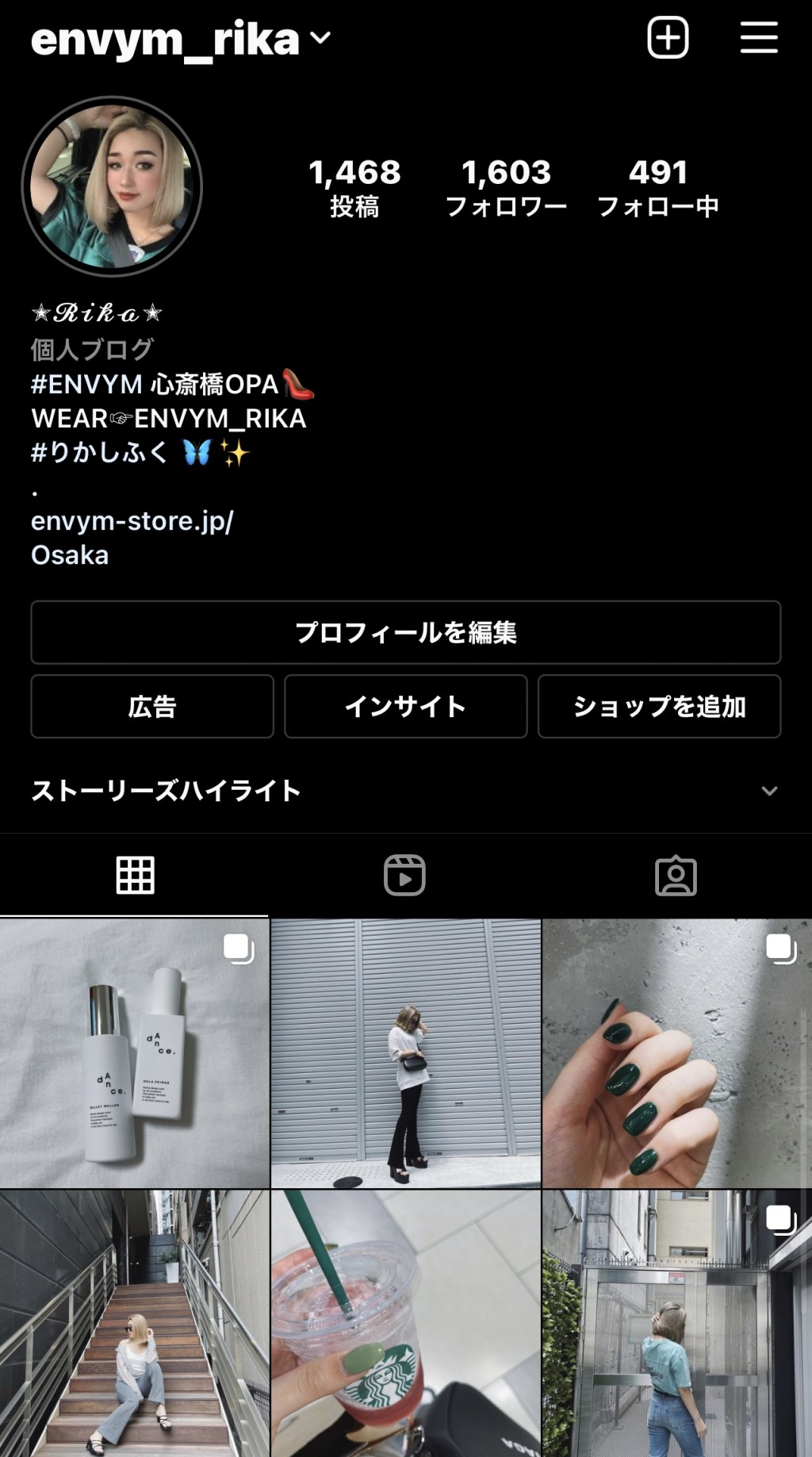Image resolution: width=812 pixels, height=1457 pixels.
Task: Expand ストーリーズハイライト section
Action: (x=406, y=791)
